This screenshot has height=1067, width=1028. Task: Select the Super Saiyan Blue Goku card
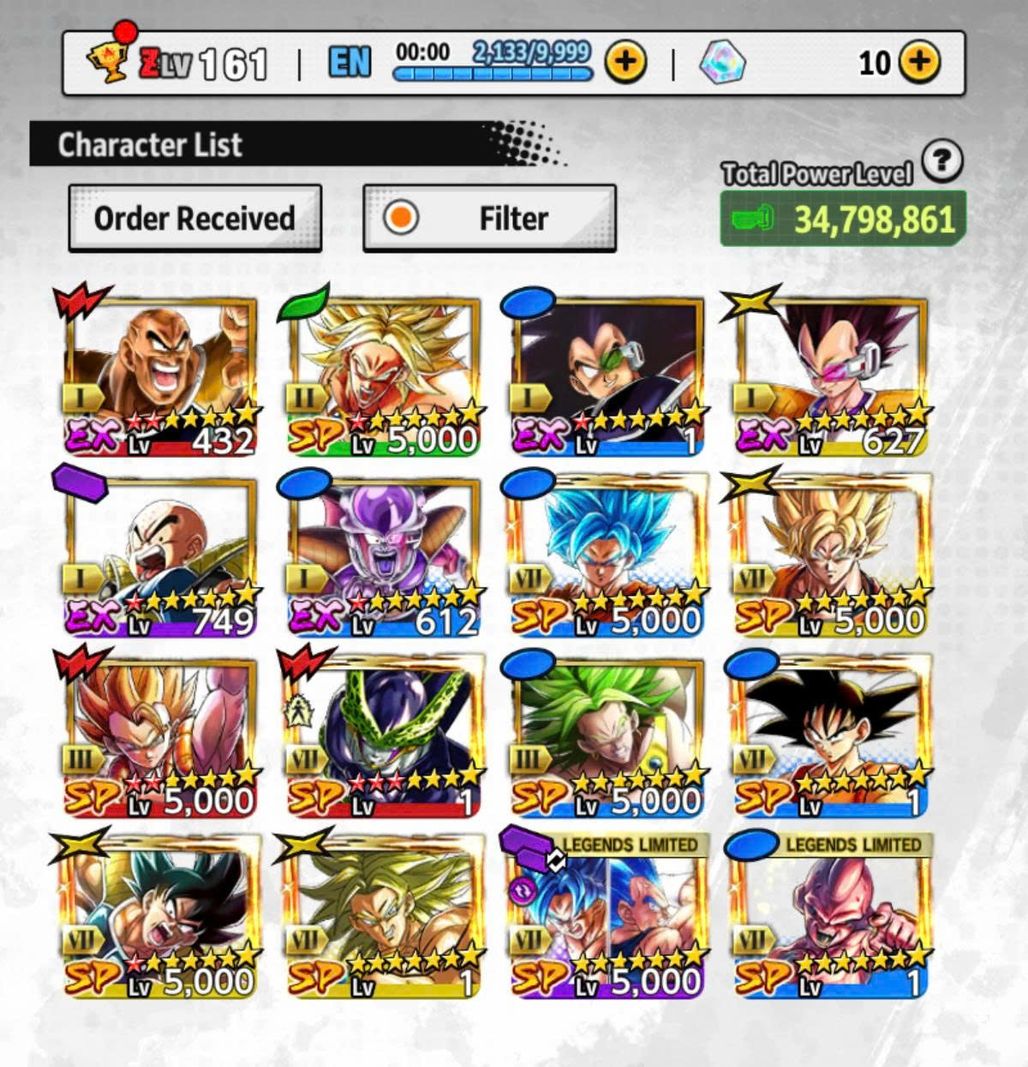608,555
